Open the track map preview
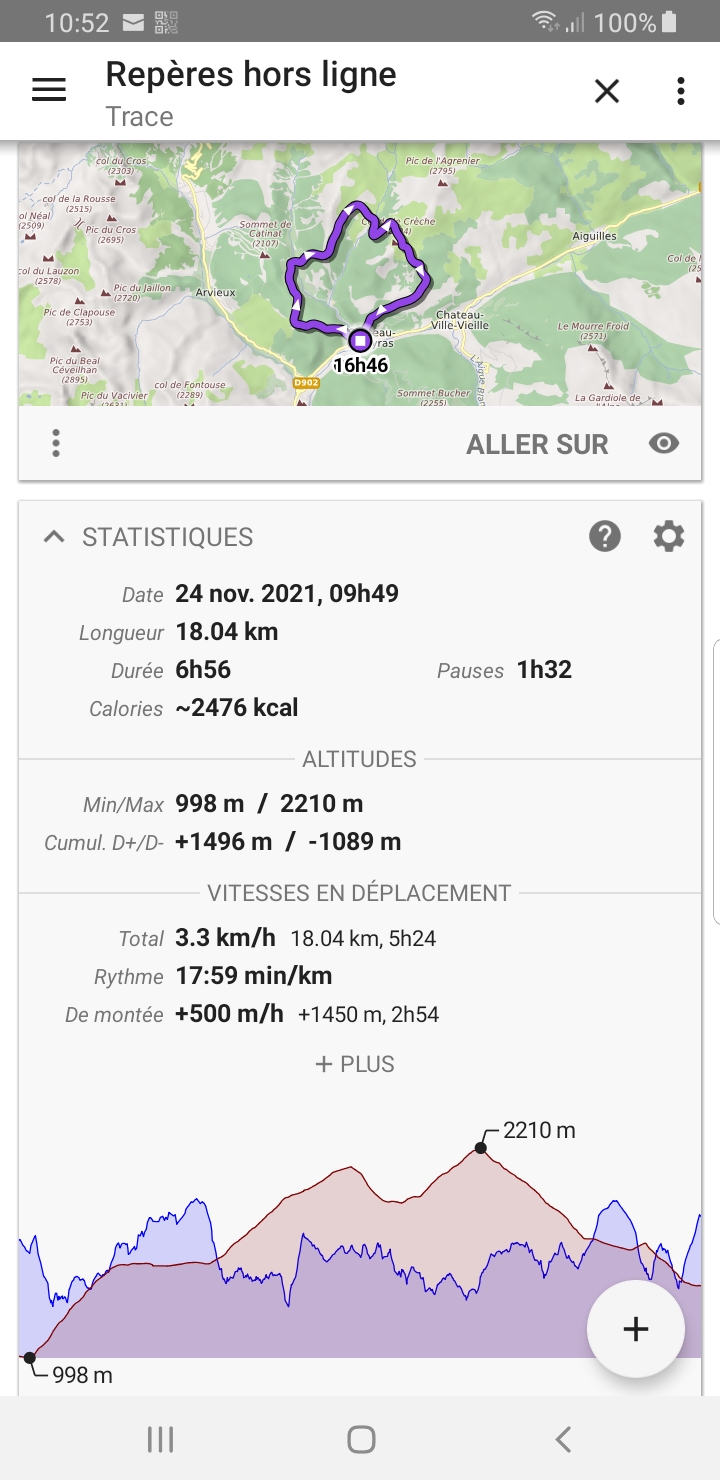The width and height of the screenshot is (720, 1480). [x=360, y=273]
